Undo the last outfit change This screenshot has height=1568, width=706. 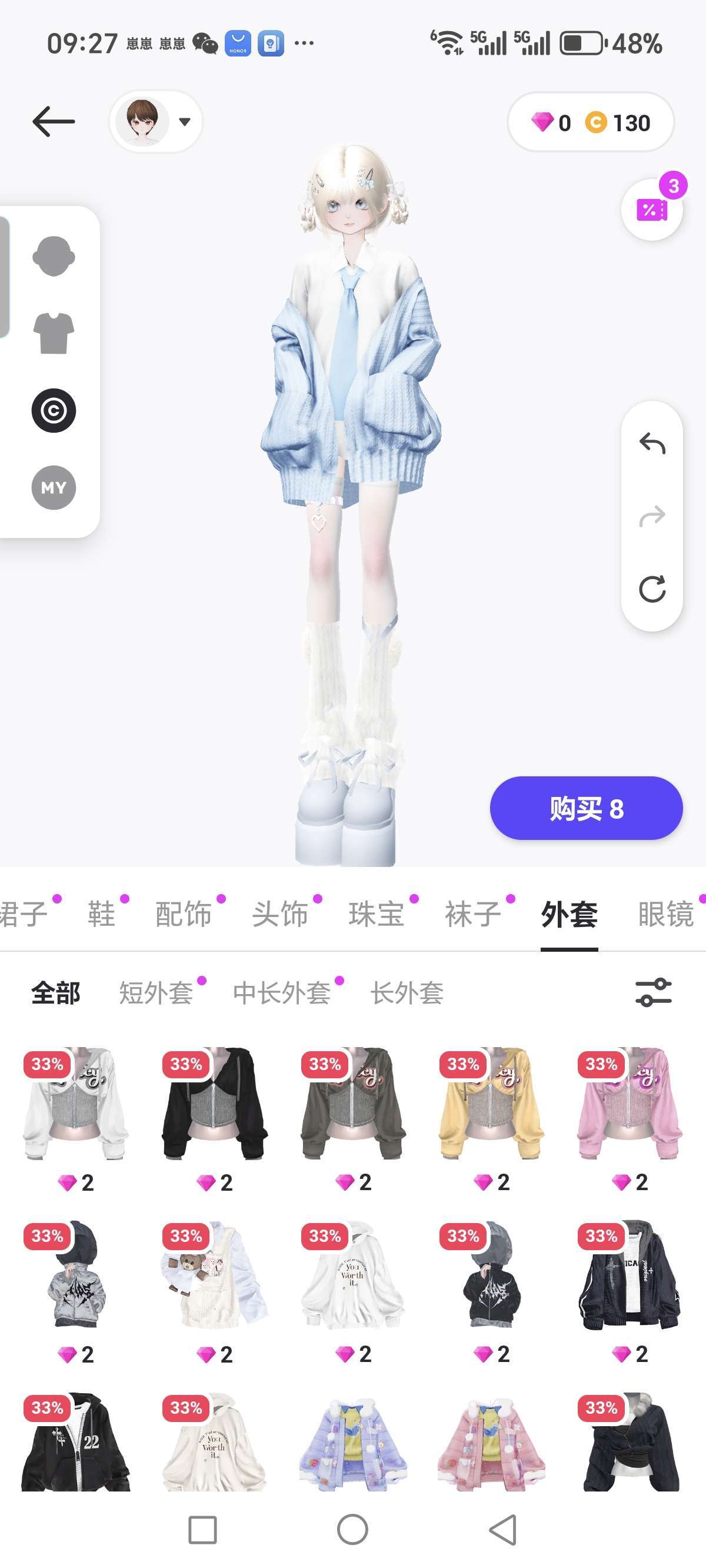pos(652,444)
